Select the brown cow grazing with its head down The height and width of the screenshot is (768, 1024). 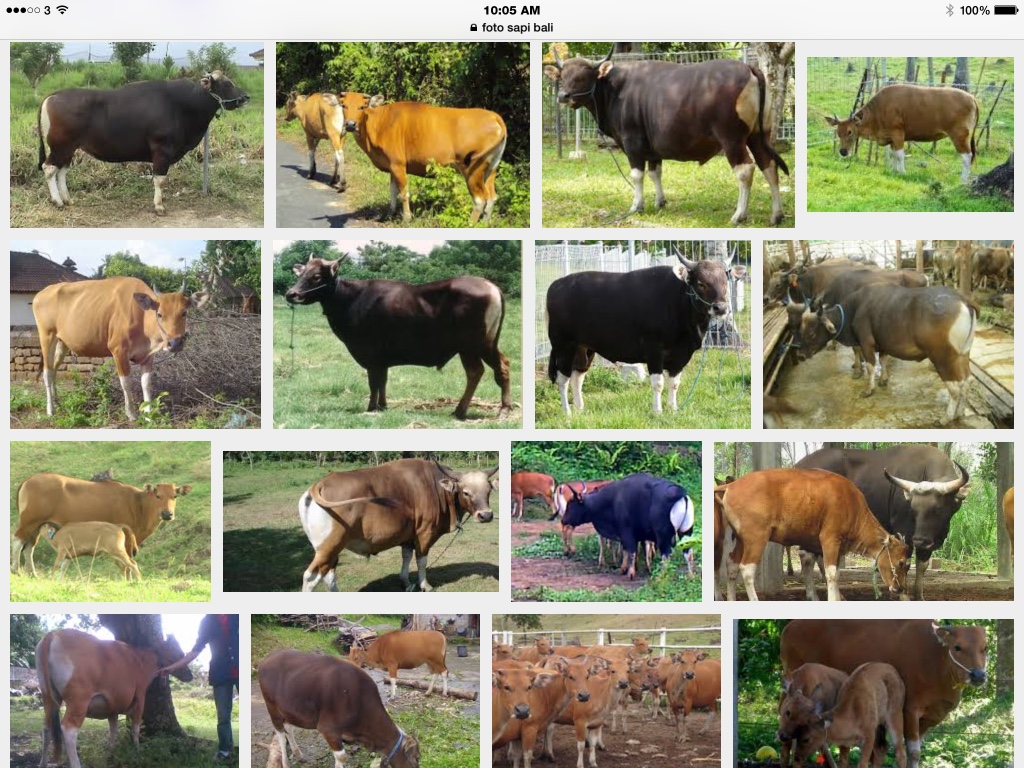tap(365, 690)
